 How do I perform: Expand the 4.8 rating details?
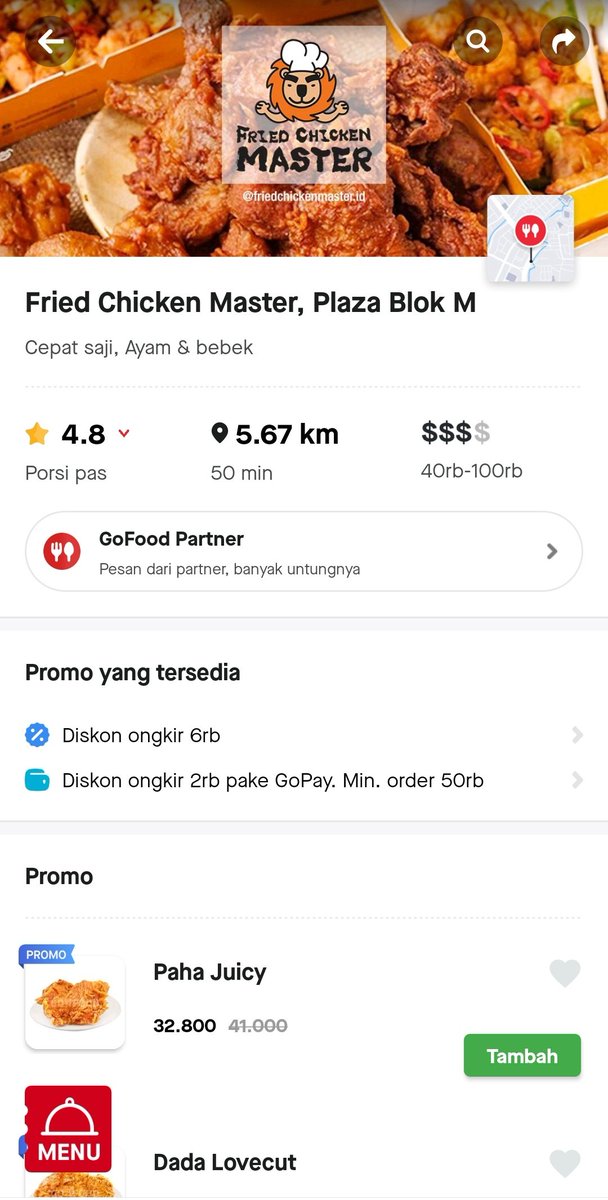coord(124,434)
